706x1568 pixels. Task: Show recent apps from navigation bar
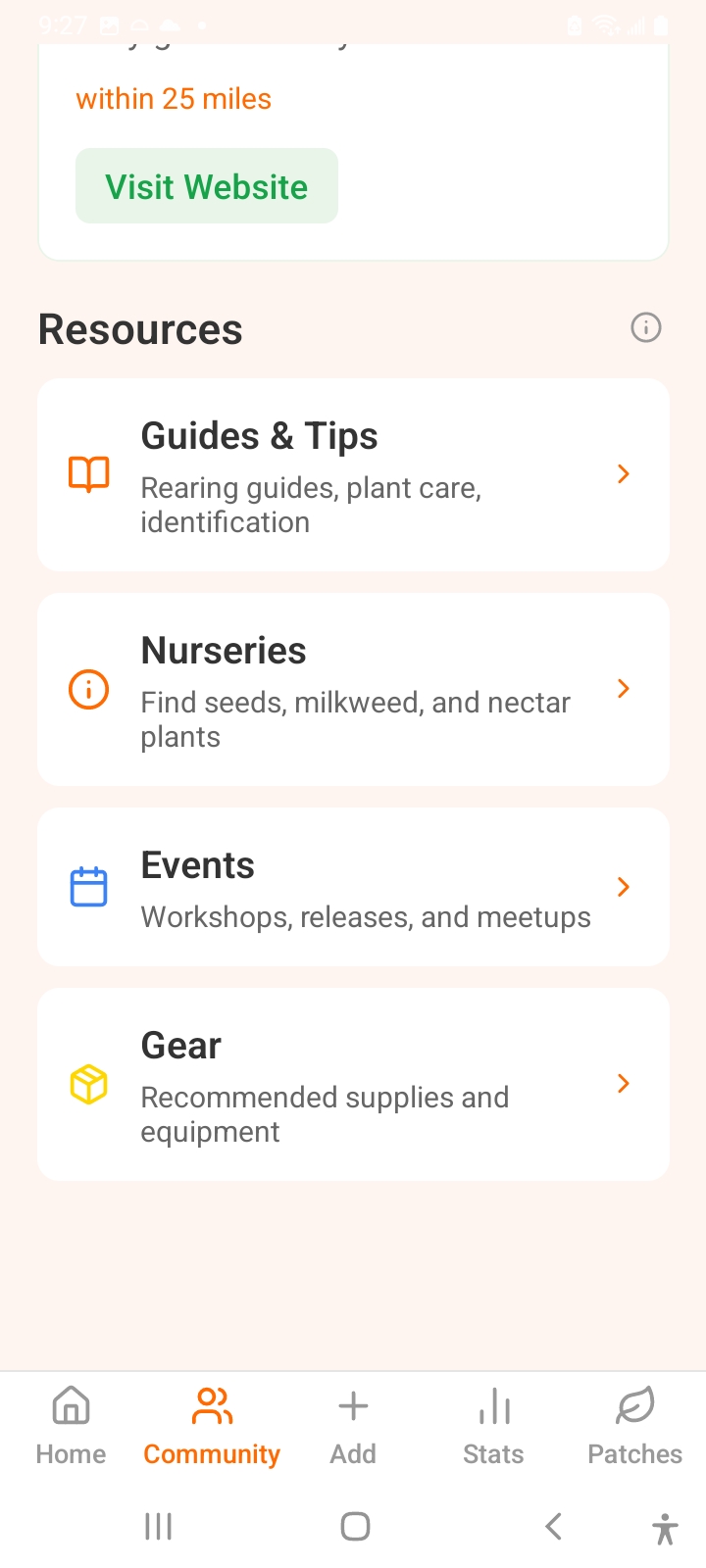click(158, 1526)
